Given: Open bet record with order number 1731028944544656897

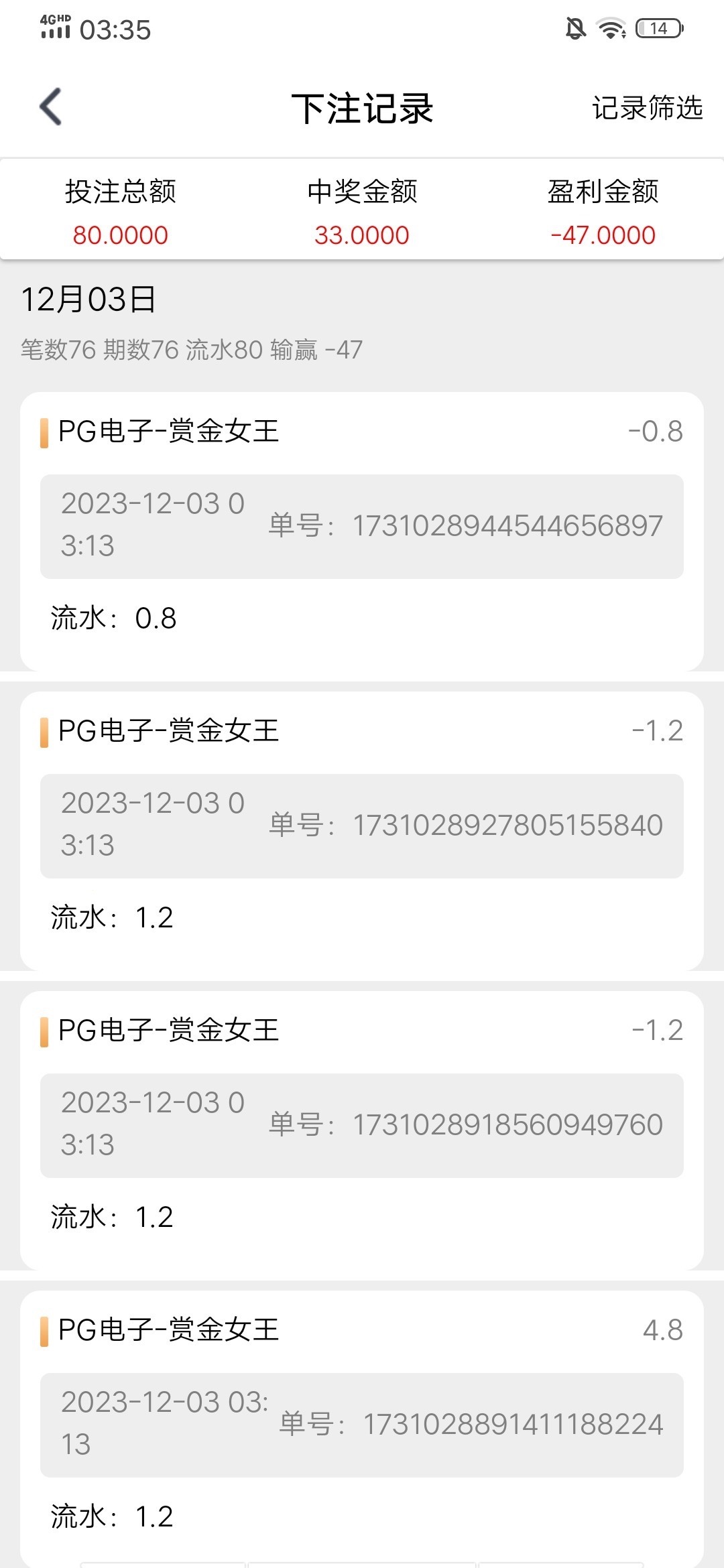Looking at the screenshot, I should [x=362, y=527].
